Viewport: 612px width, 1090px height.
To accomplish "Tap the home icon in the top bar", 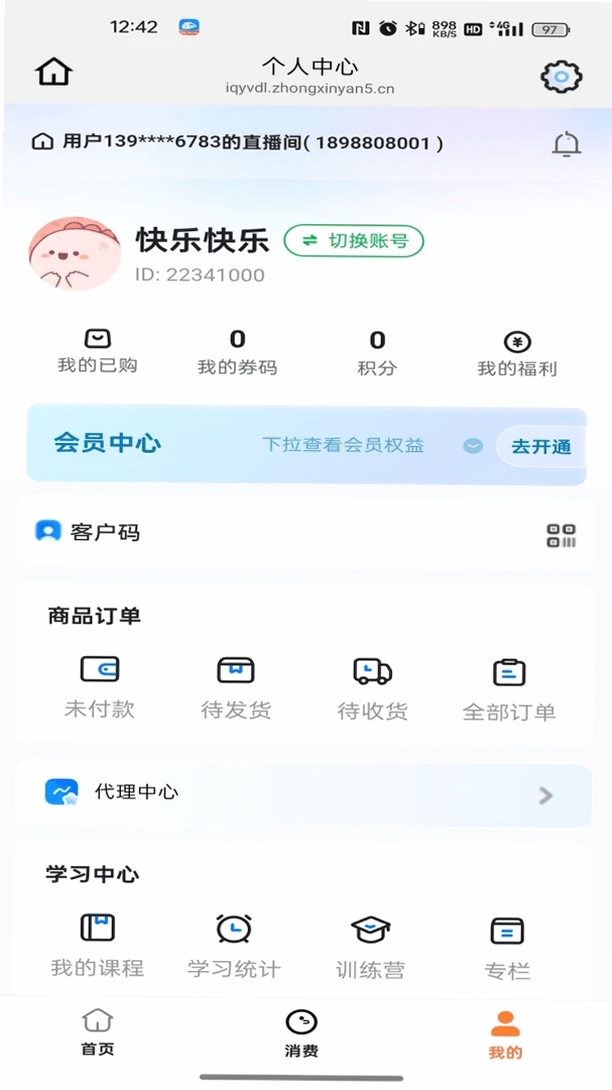I will [x=54, y=72].
